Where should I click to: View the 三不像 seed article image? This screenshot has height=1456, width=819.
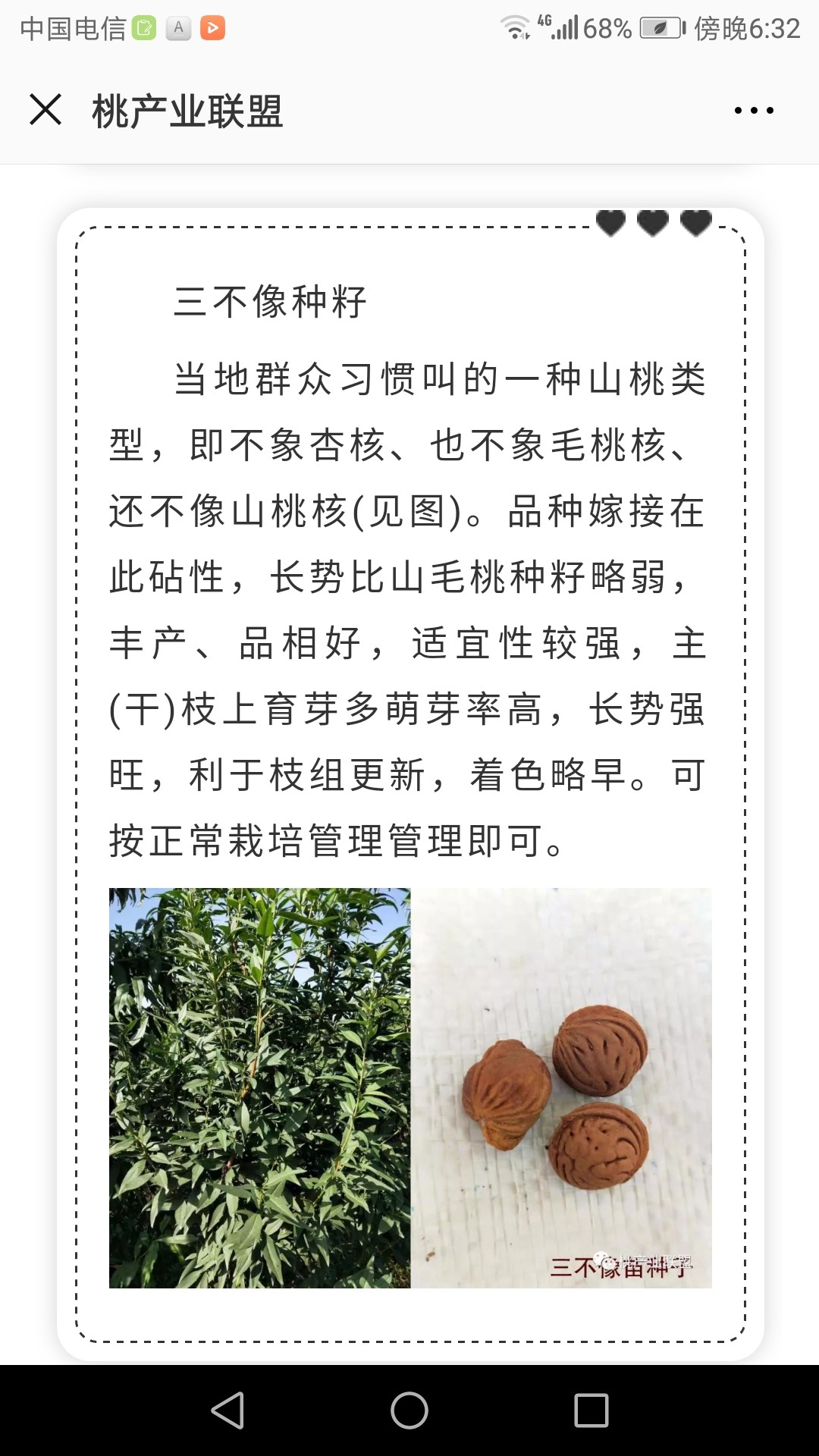409,1087
